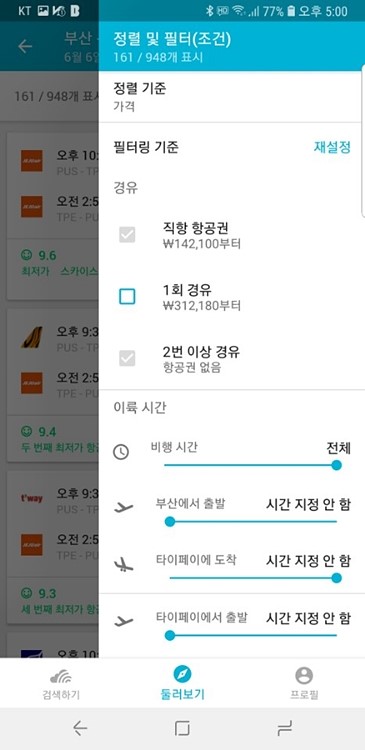
Task: Go back with the app bar arrow
Action: click(25, 46)
